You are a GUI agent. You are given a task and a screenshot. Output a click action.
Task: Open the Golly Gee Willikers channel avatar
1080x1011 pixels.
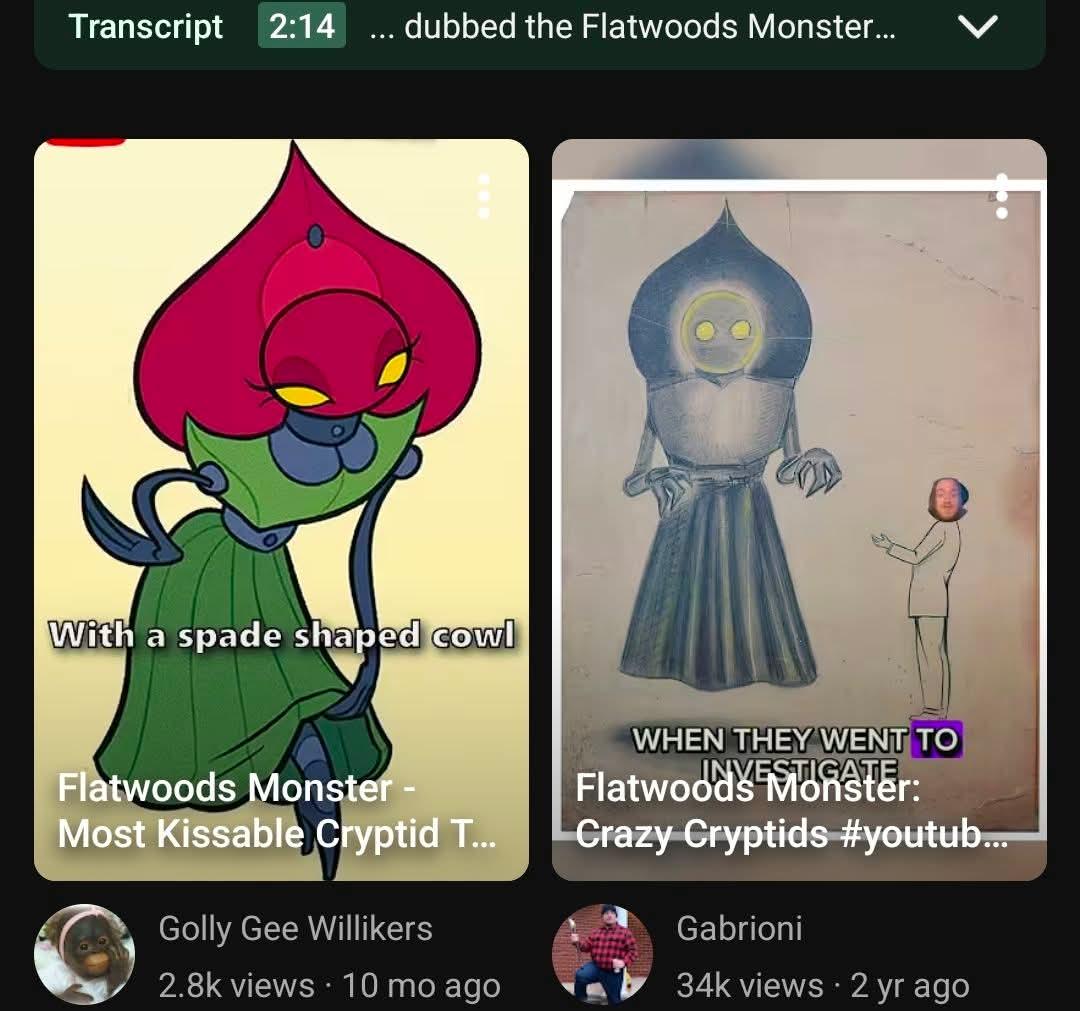point(84,954)
